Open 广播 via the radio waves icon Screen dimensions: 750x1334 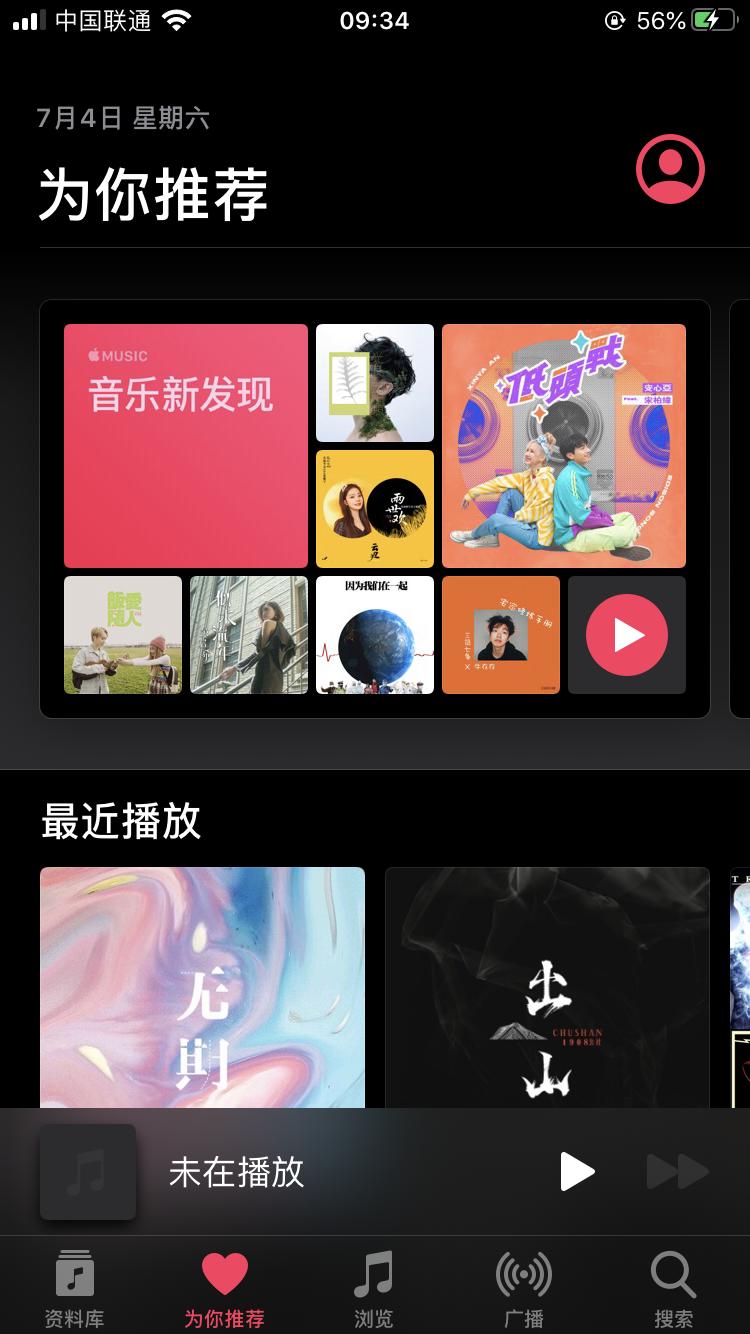coord(524,1275)
